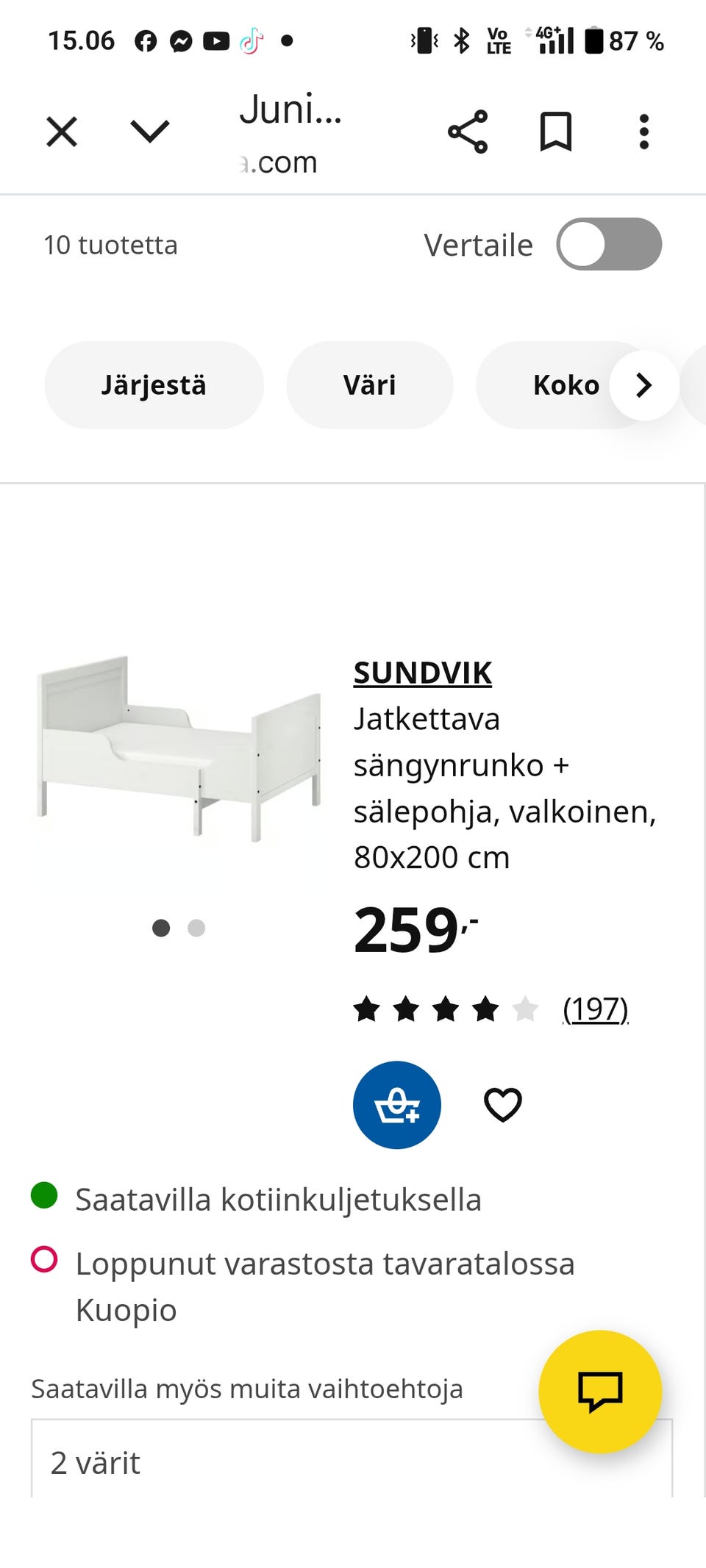Open the three-dot overflow menu
Screen dimensions: 706x1568
click(x=644, y=132)
